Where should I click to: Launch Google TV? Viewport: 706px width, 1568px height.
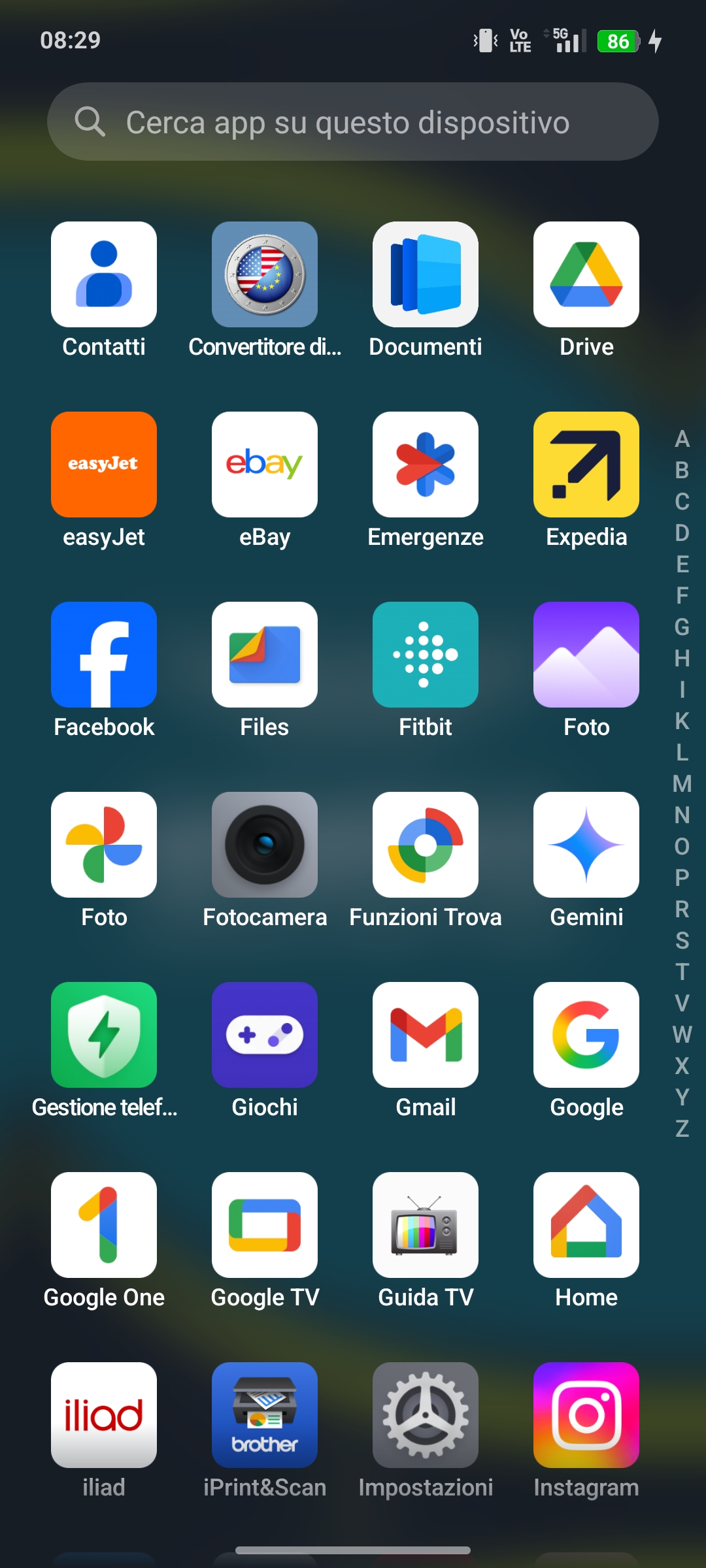pyautogui.click(x=265, y=1225)
